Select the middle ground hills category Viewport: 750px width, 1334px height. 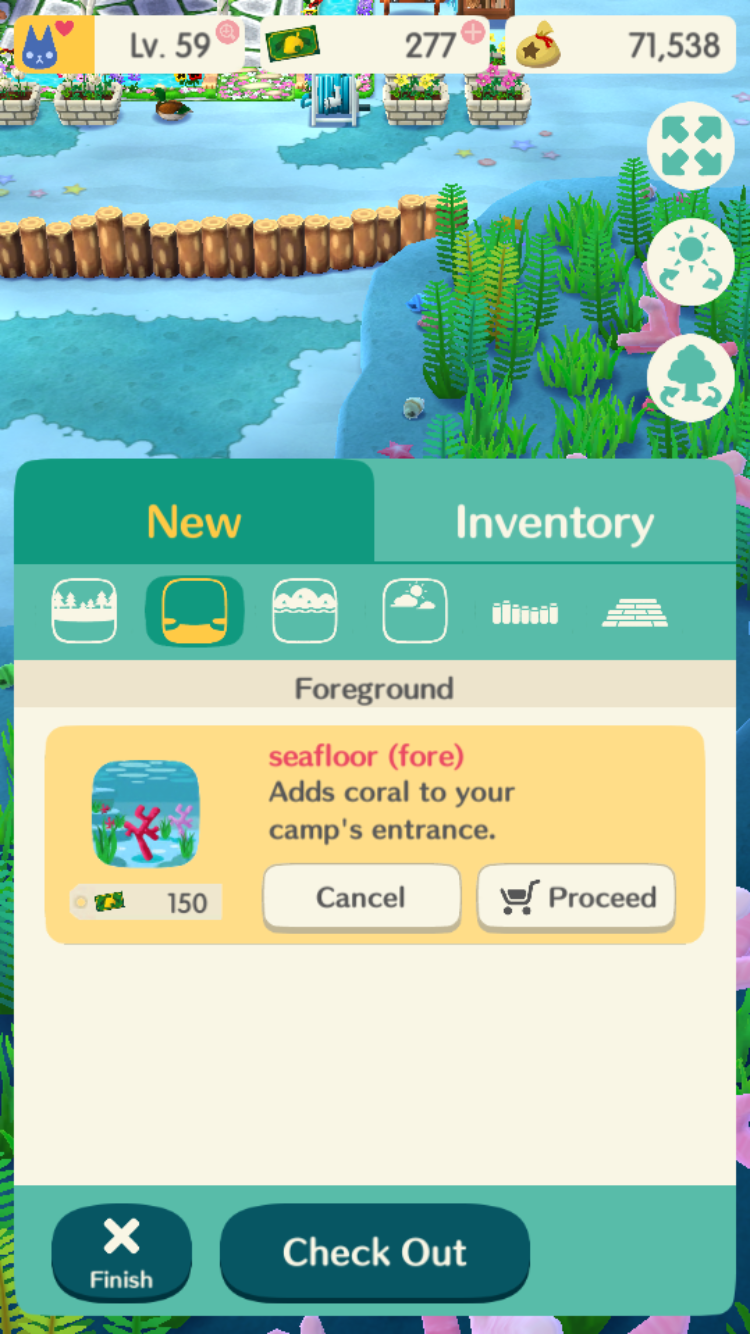[305, 611]
